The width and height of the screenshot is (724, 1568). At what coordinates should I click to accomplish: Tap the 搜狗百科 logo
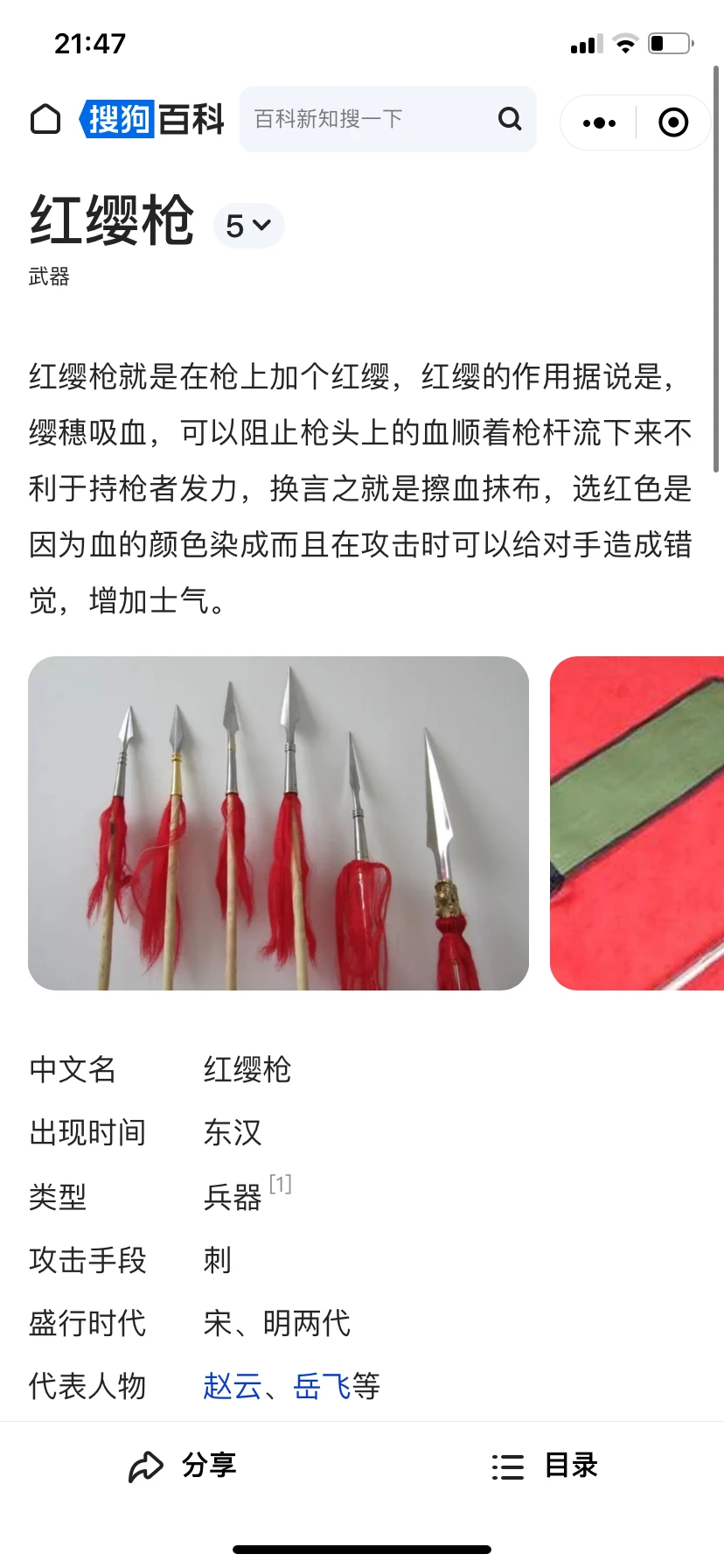(x=153, y=120)
